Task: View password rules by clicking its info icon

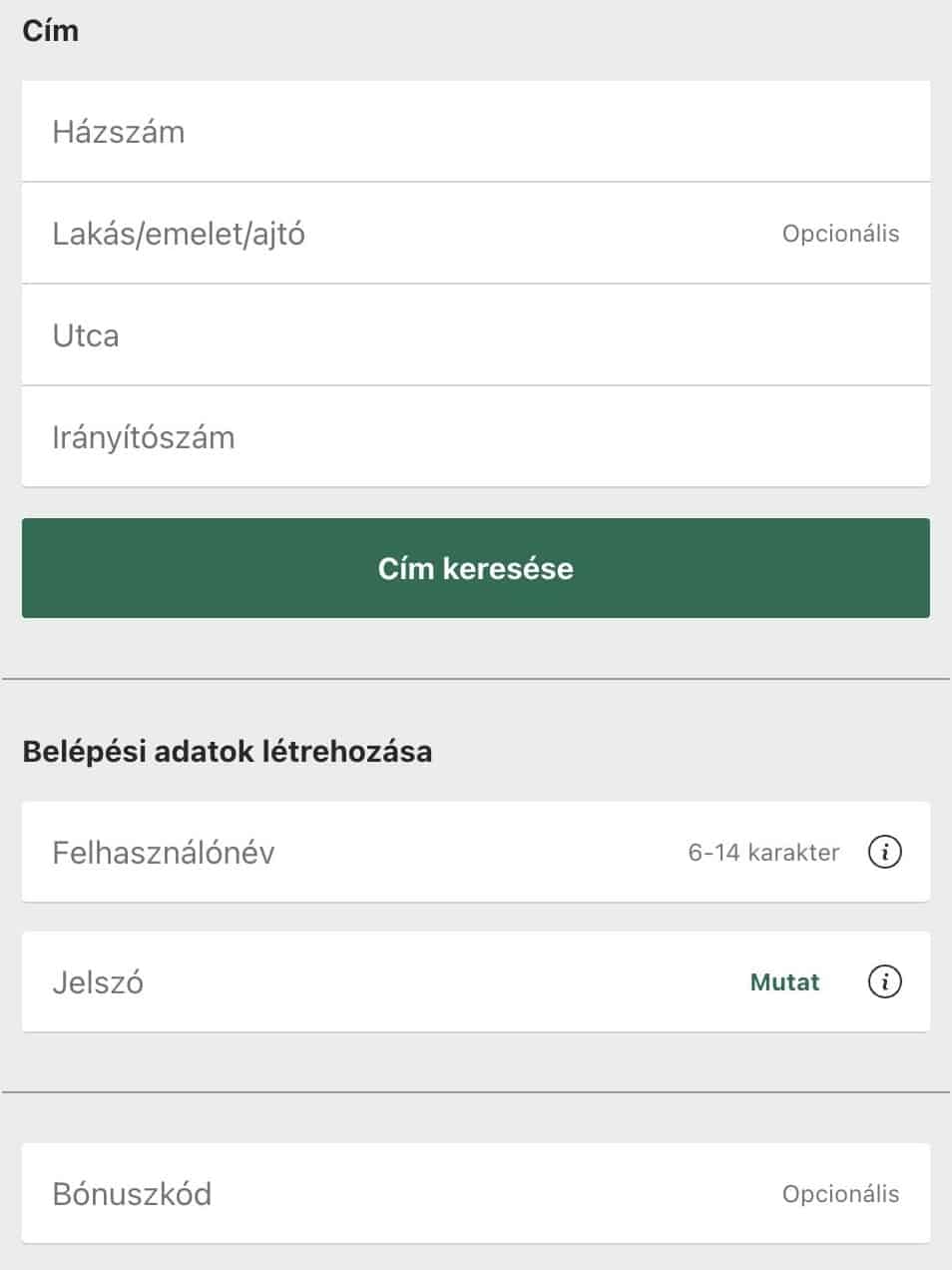Action: click(884, 981)
